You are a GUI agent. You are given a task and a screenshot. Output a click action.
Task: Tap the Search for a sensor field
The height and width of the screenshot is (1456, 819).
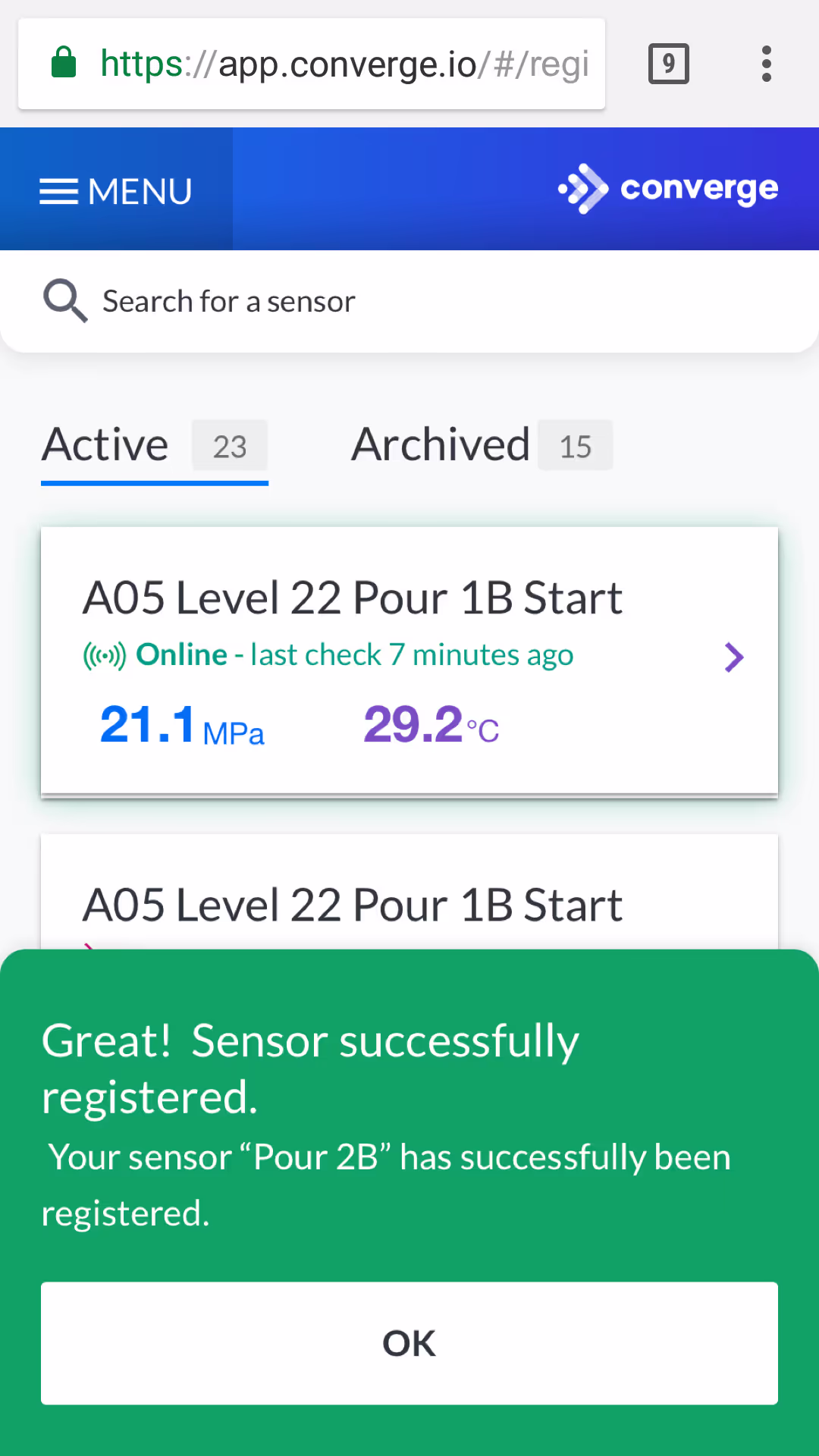click(x=409, y=302)
